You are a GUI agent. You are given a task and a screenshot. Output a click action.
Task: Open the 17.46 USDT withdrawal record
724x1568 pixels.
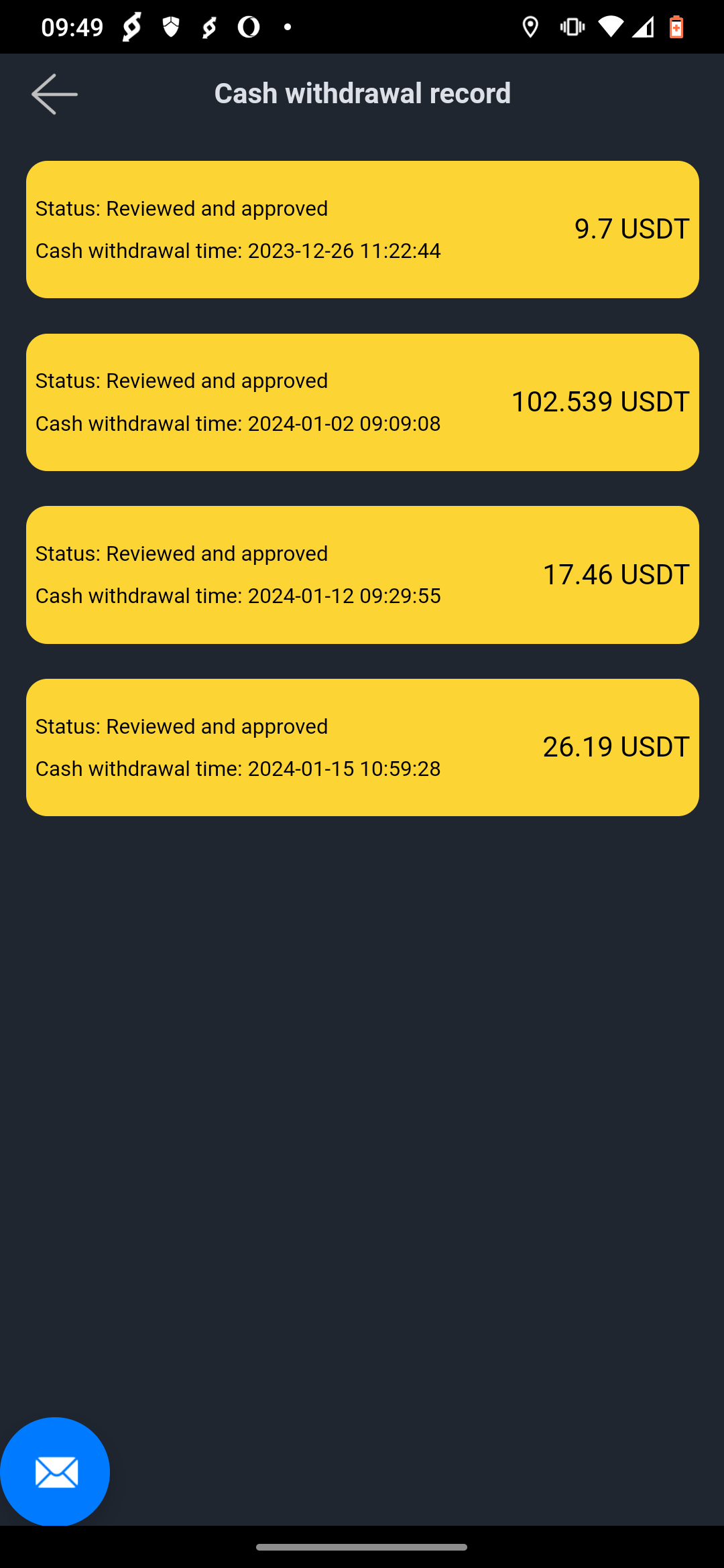click(363, 575)
